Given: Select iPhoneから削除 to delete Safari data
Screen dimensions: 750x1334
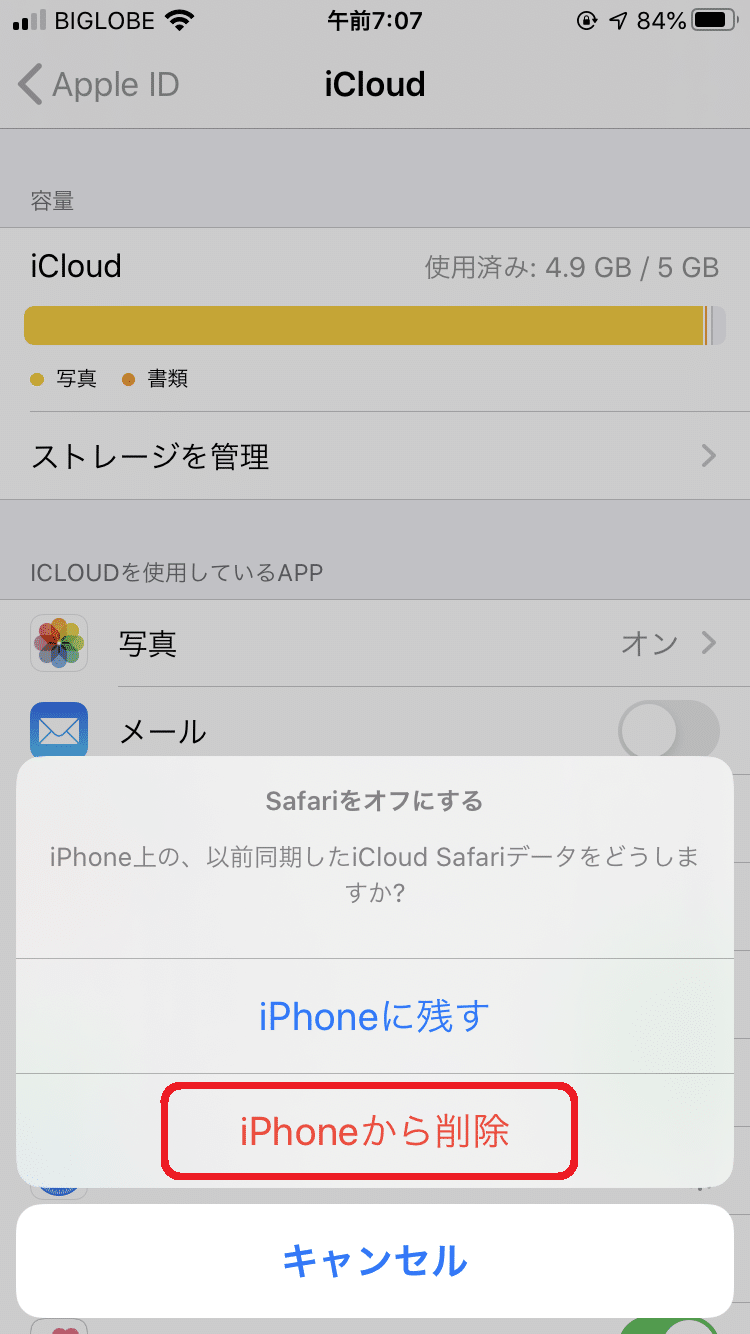Looking at the screenshot, I should (375, 1131).
